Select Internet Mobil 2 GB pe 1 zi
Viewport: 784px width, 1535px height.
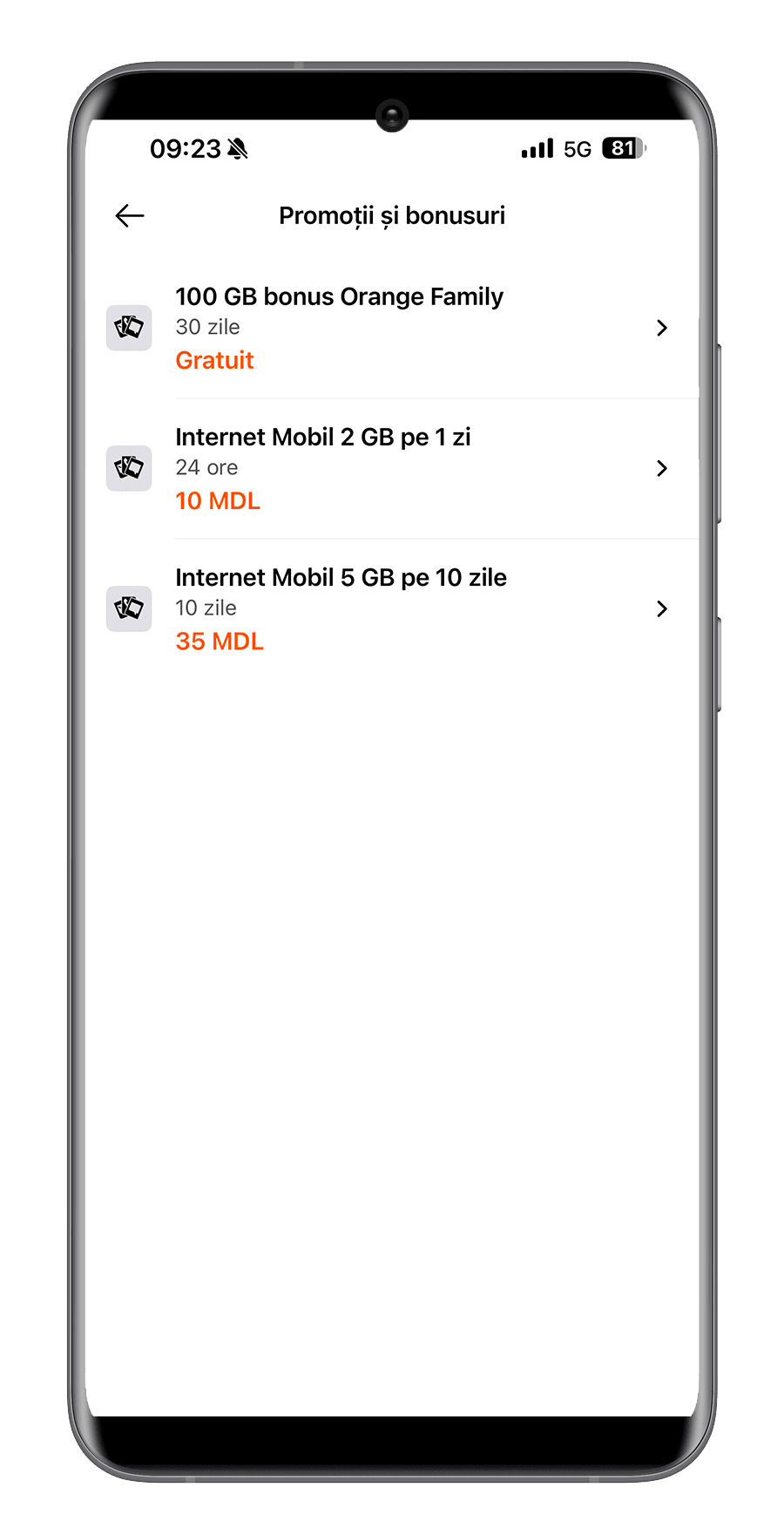click(x=392, y=468)
